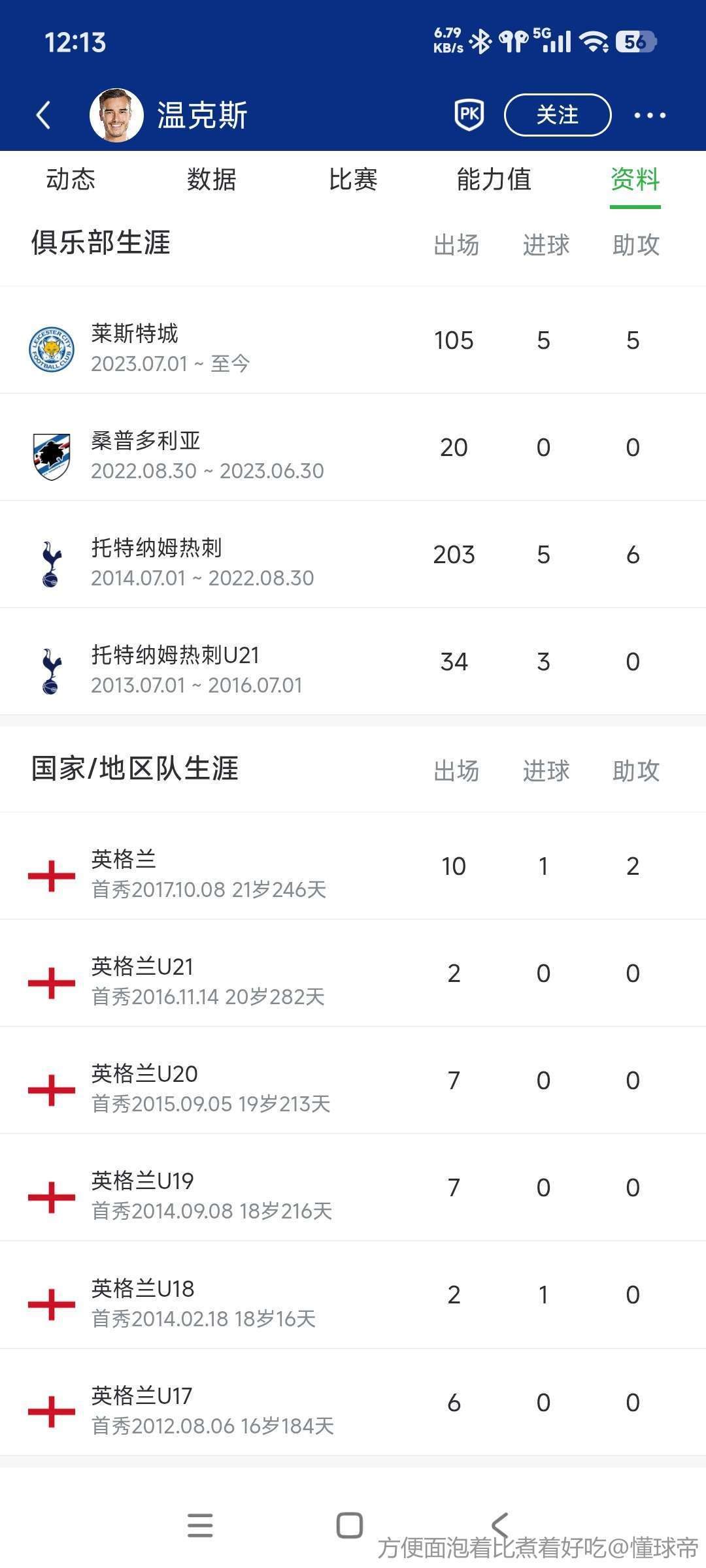Go back using the header arrow

click(x=43, y=115)
